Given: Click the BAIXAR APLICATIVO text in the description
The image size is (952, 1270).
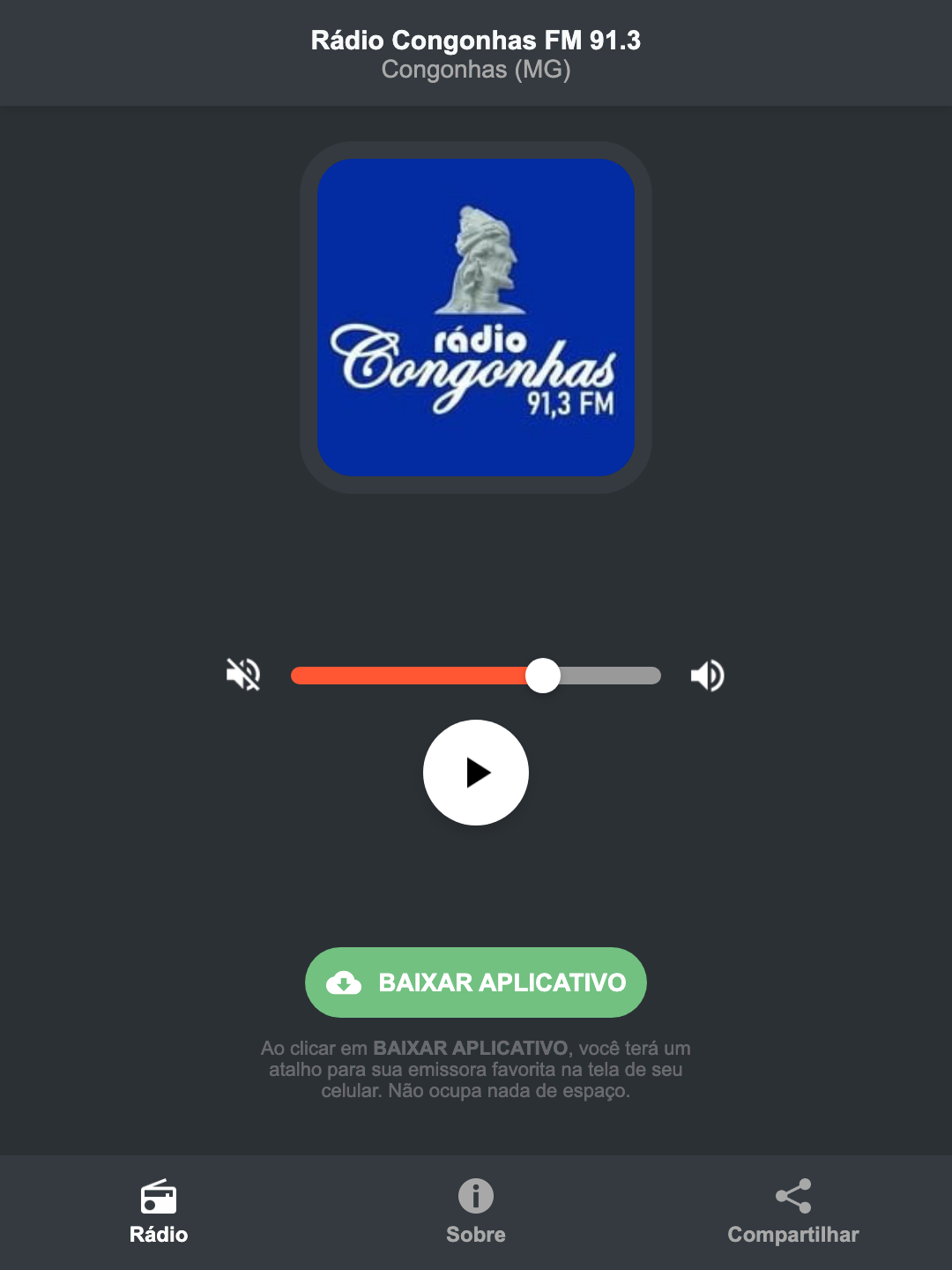Looking at the screenshot, I should pos(472,1049).
